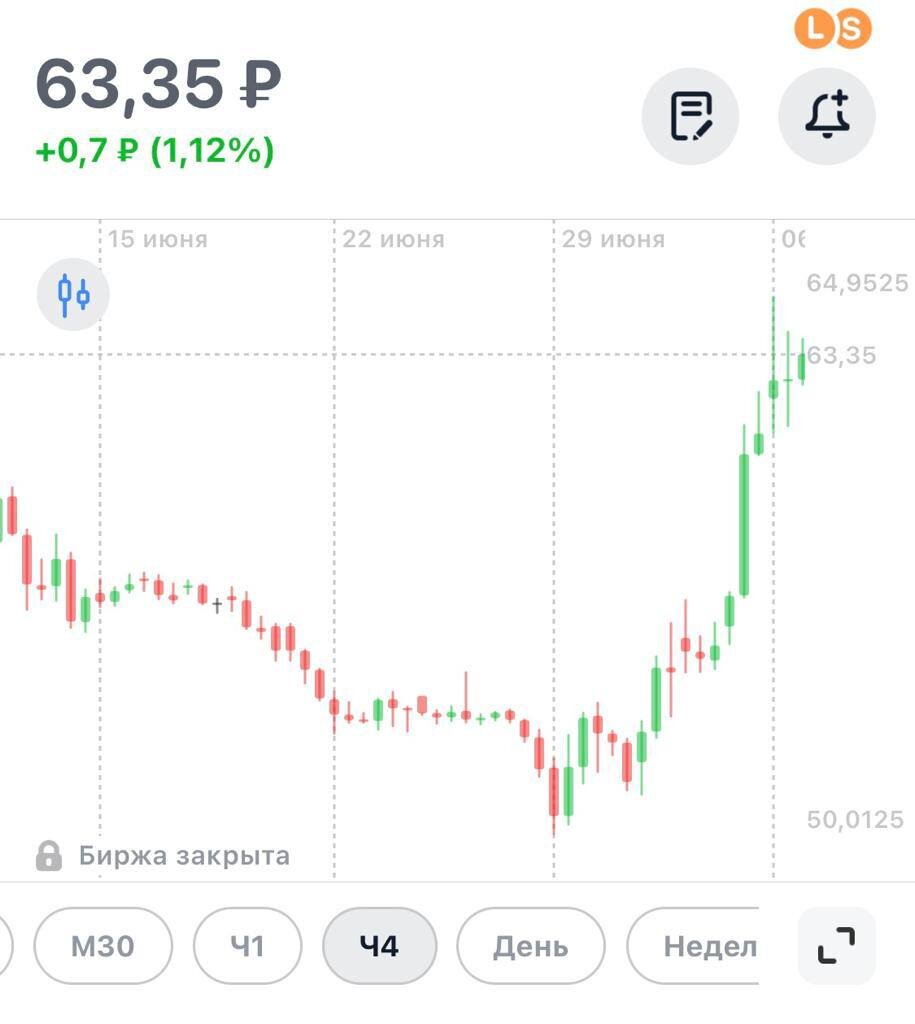The height and width of the screenshot is (1024, 915).
Task: Click the 29 июня date marker
Action: coord(614,239)
